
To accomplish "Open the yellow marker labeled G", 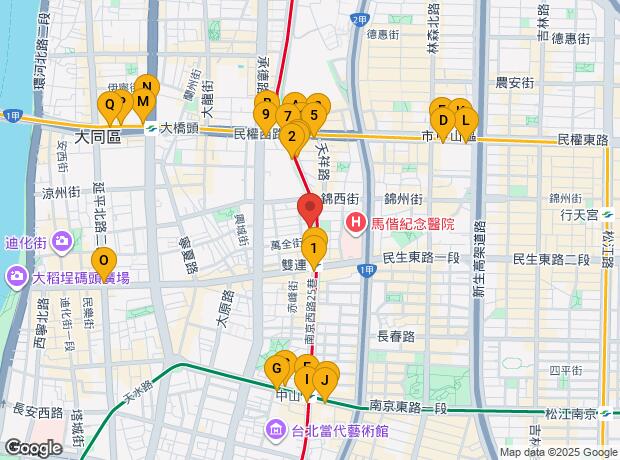I will click(x=277, y=372).
